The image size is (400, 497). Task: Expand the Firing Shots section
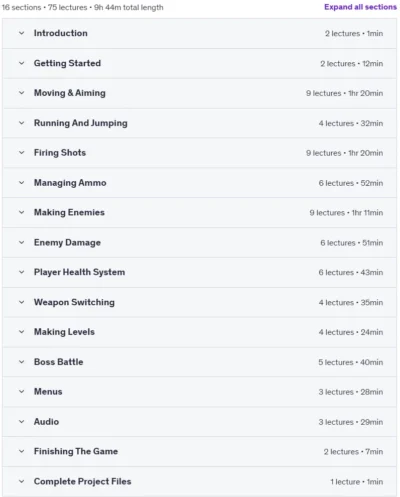[199, 153]
